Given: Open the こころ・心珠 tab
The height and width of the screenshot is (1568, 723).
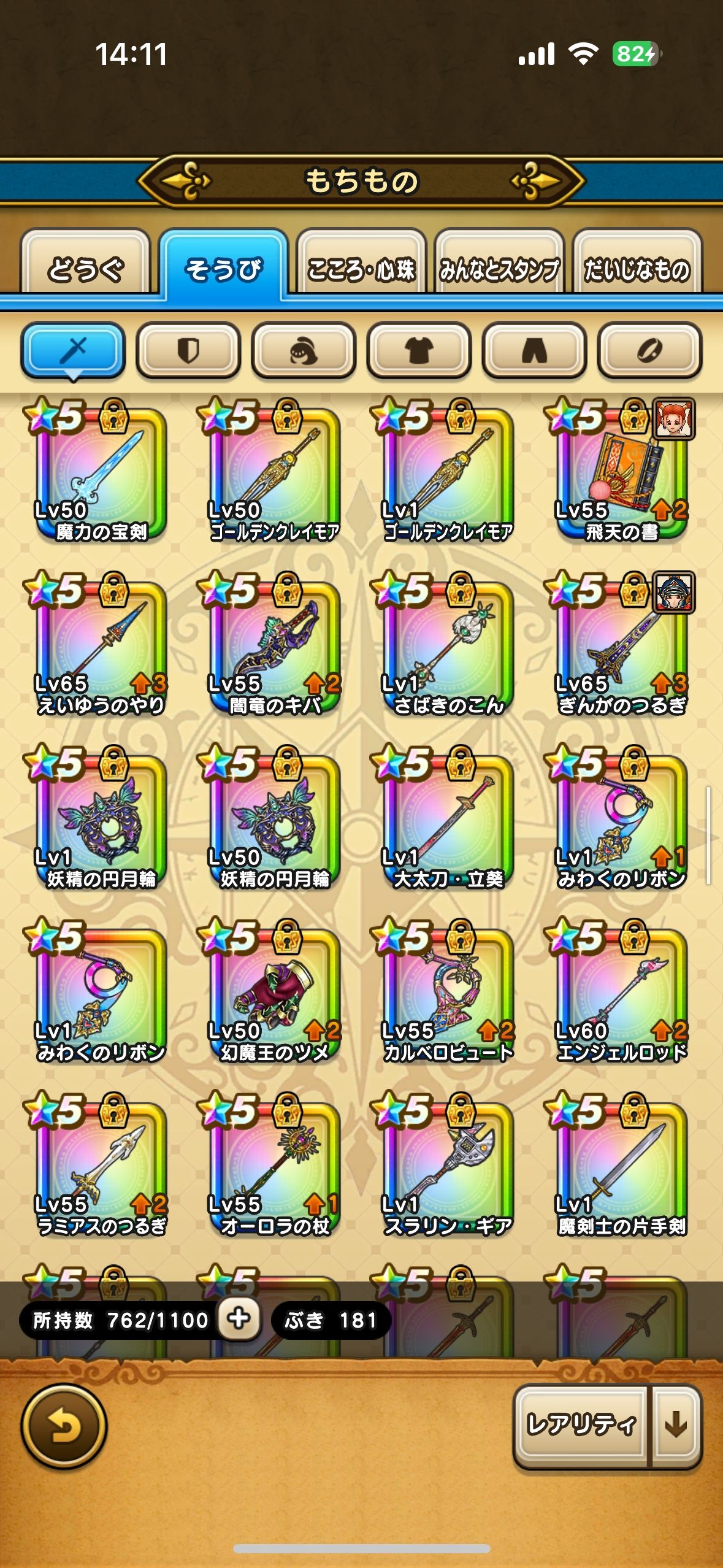Looking at the screenshot, I should (x=361, y=268).
